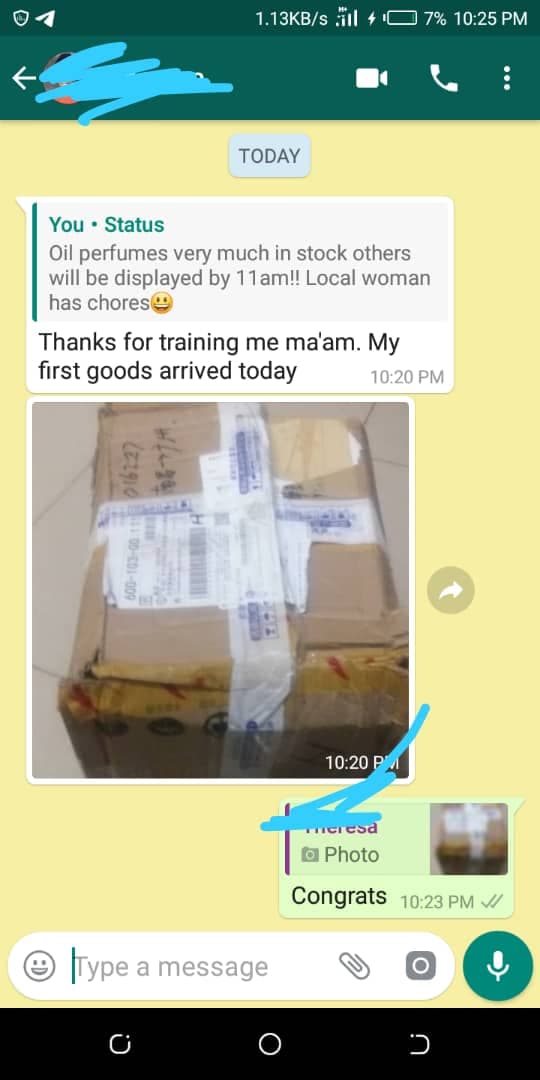Open the quoted status about oil perfumes
Image resolution: width=540 pixels, height=1080 pixels.
tap(240, 262)
